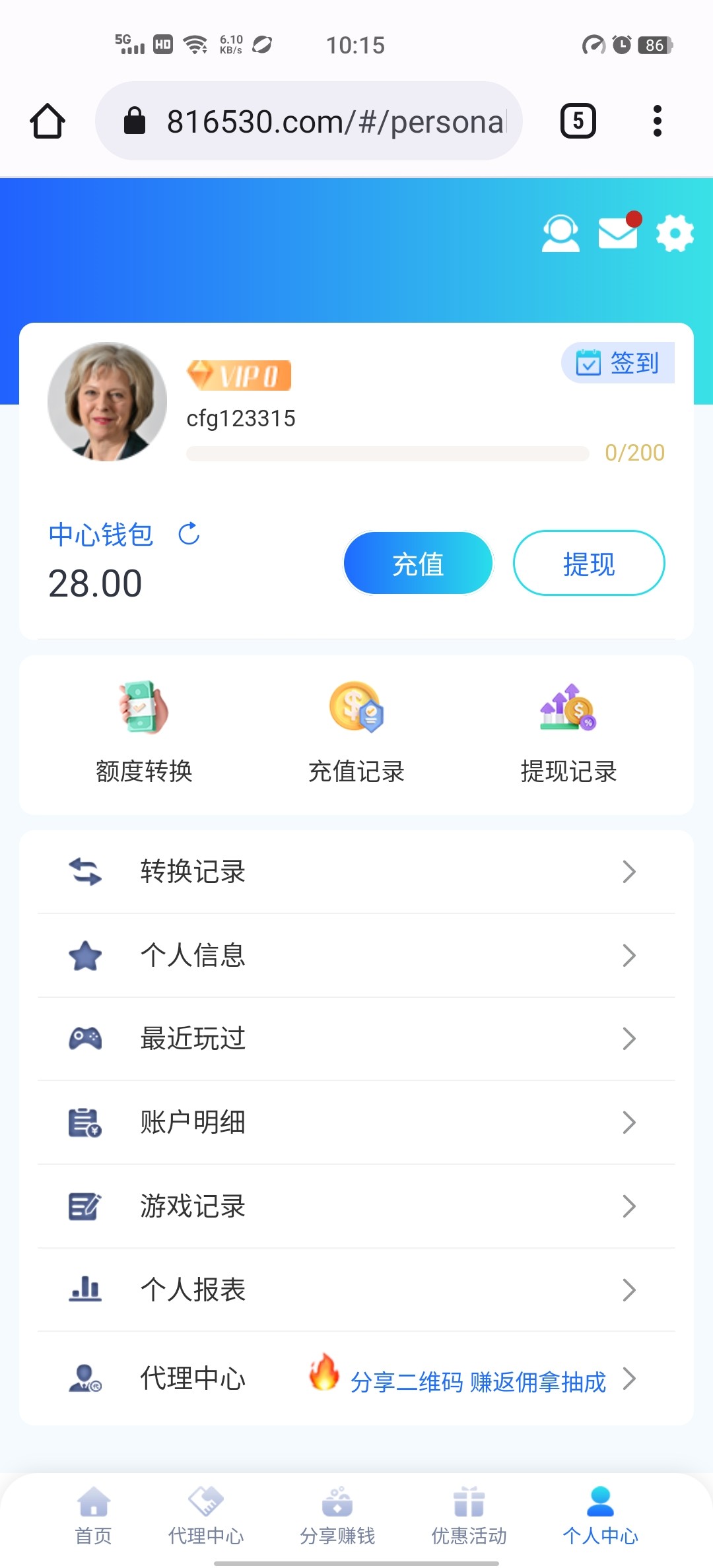This screenshot has width=713, height=1568.
Task: Open 账户明细
Action: [356, 1122]
